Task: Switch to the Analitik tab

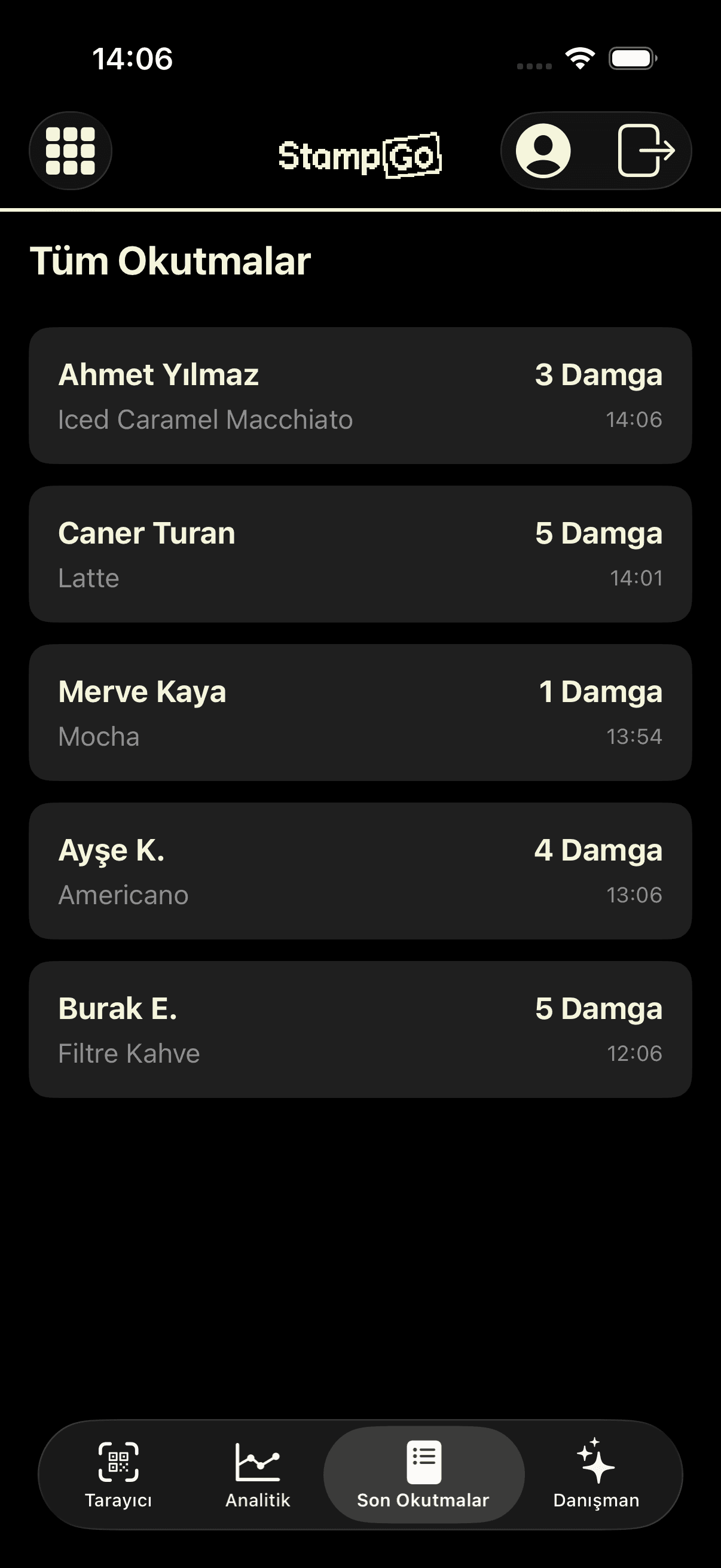Action: pyautogui.click(x=258, y=1474)
